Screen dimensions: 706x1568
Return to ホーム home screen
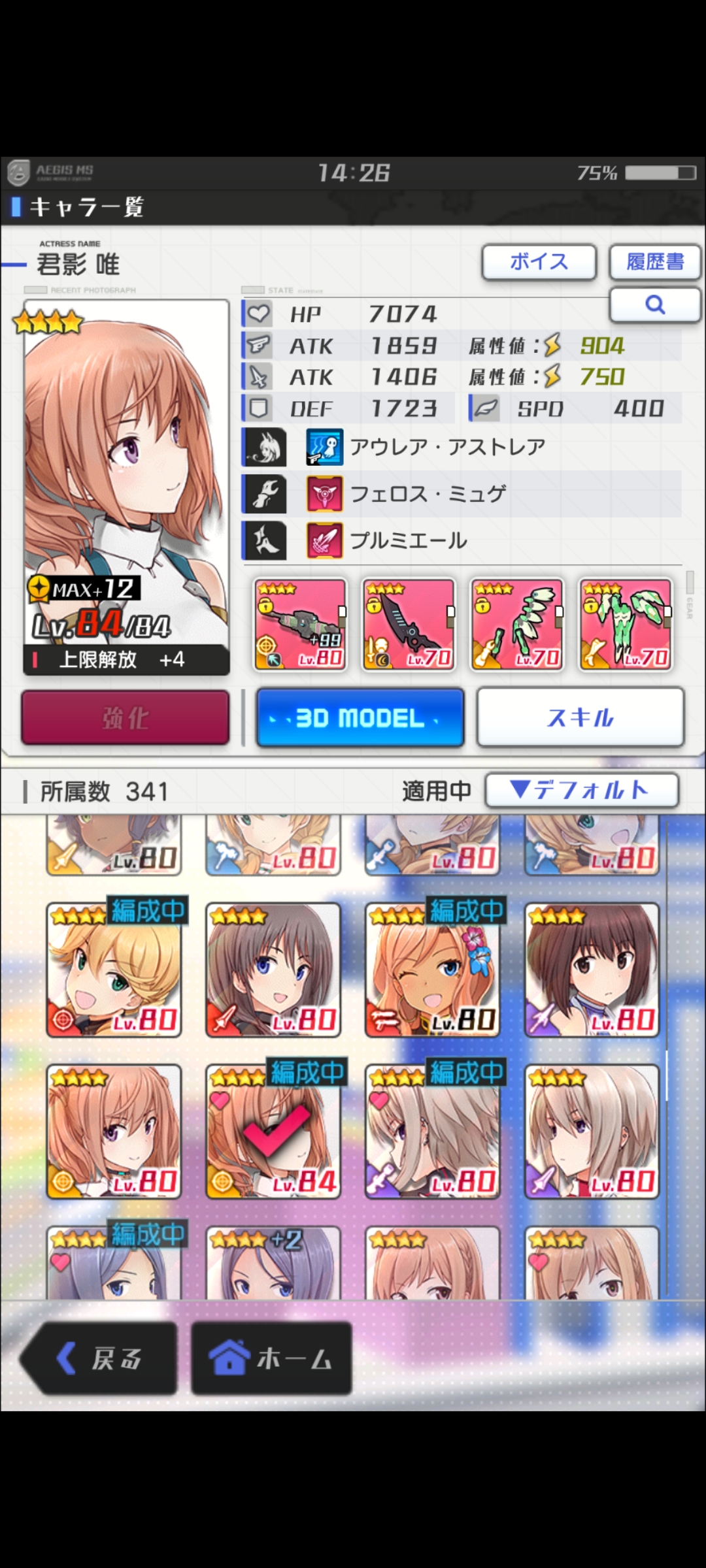pos(271,1359)
